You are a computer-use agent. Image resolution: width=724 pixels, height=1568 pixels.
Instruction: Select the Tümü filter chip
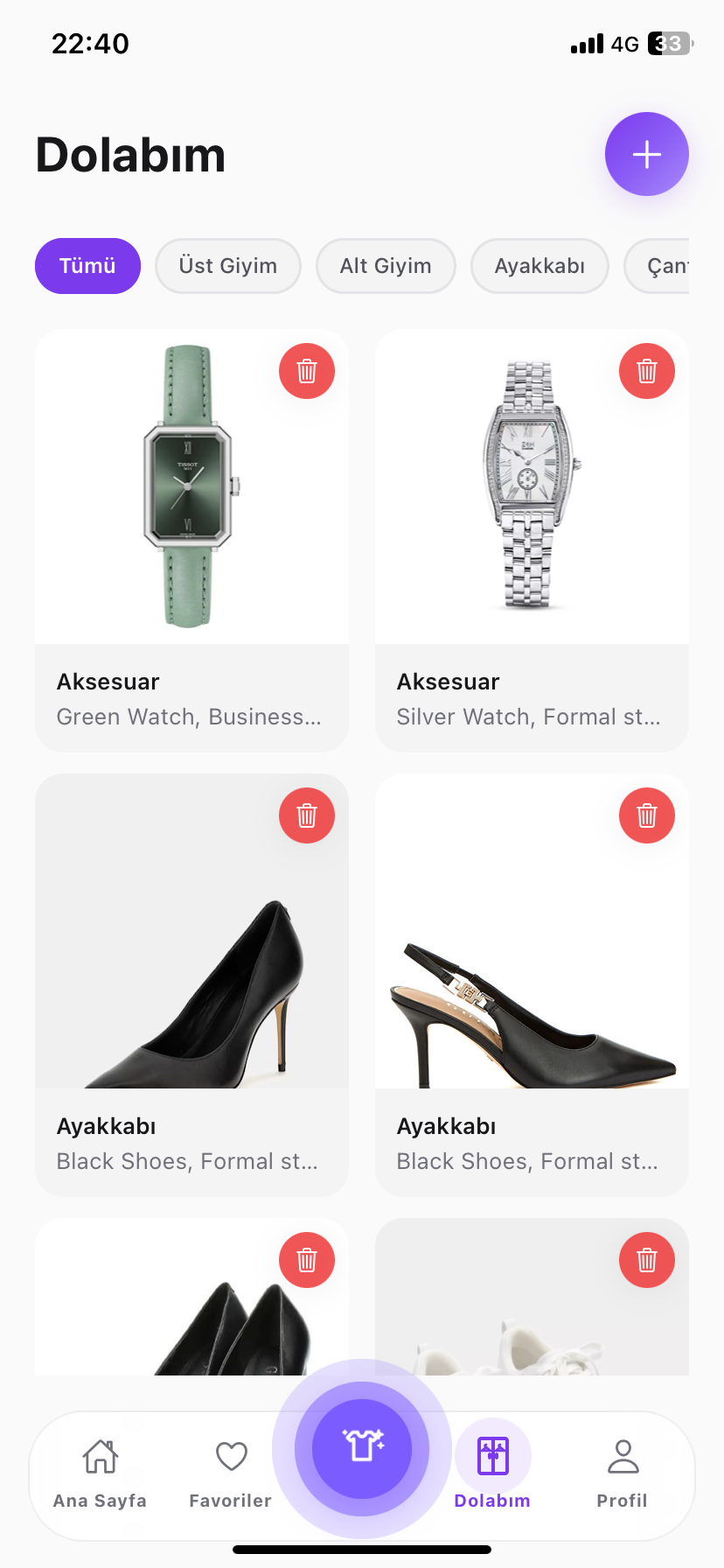(x=87, y=266)
